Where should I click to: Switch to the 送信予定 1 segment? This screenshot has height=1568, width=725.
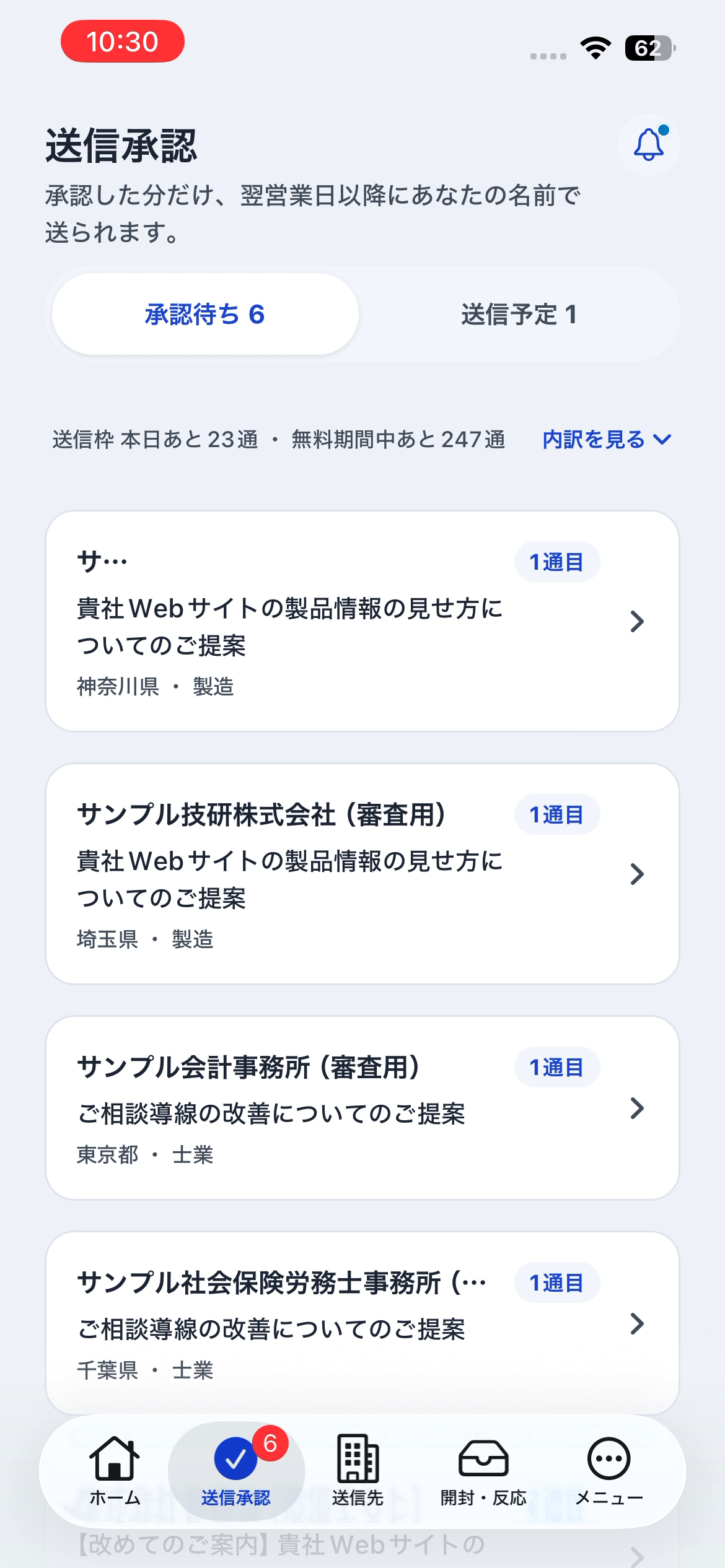[519, 314]
